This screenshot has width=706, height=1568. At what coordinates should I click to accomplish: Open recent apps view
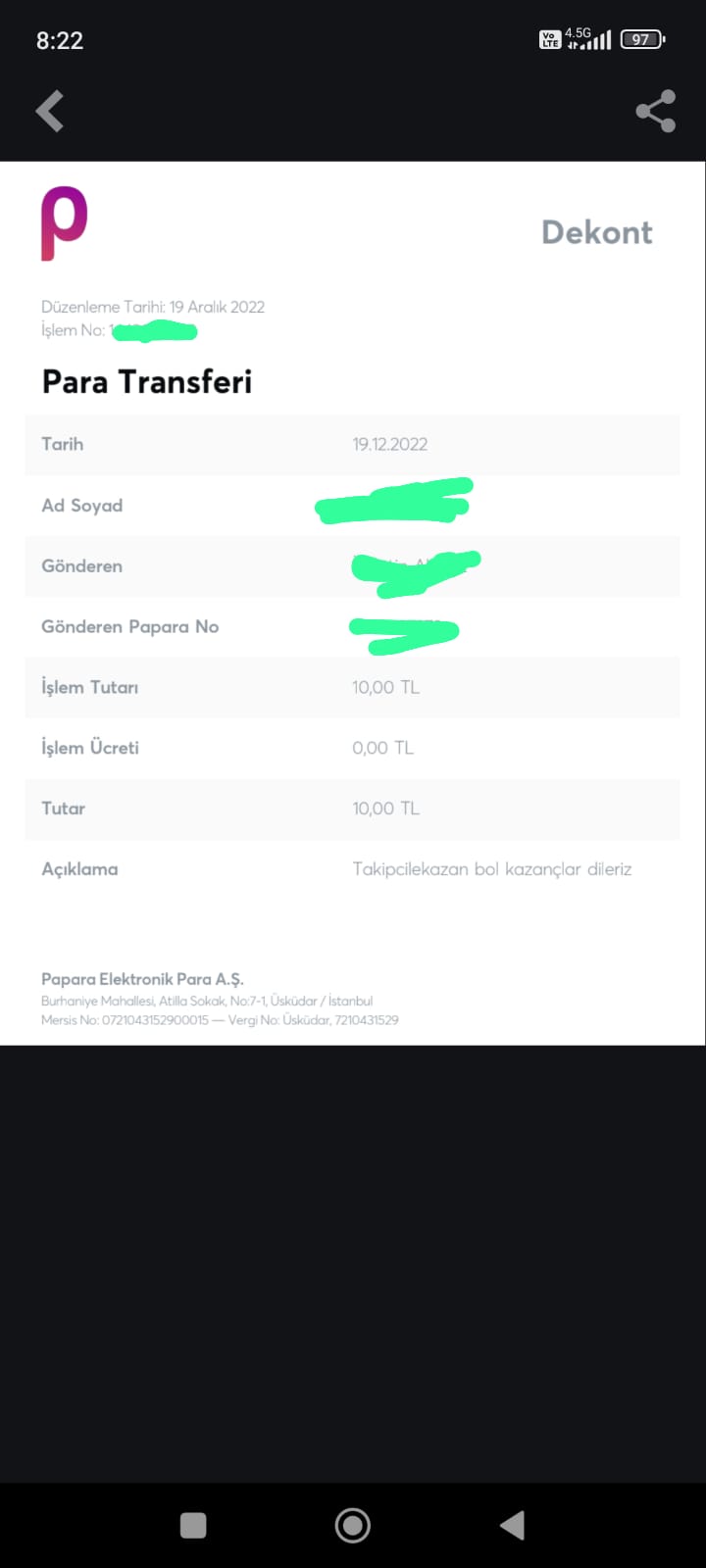tap(193, 1525)
